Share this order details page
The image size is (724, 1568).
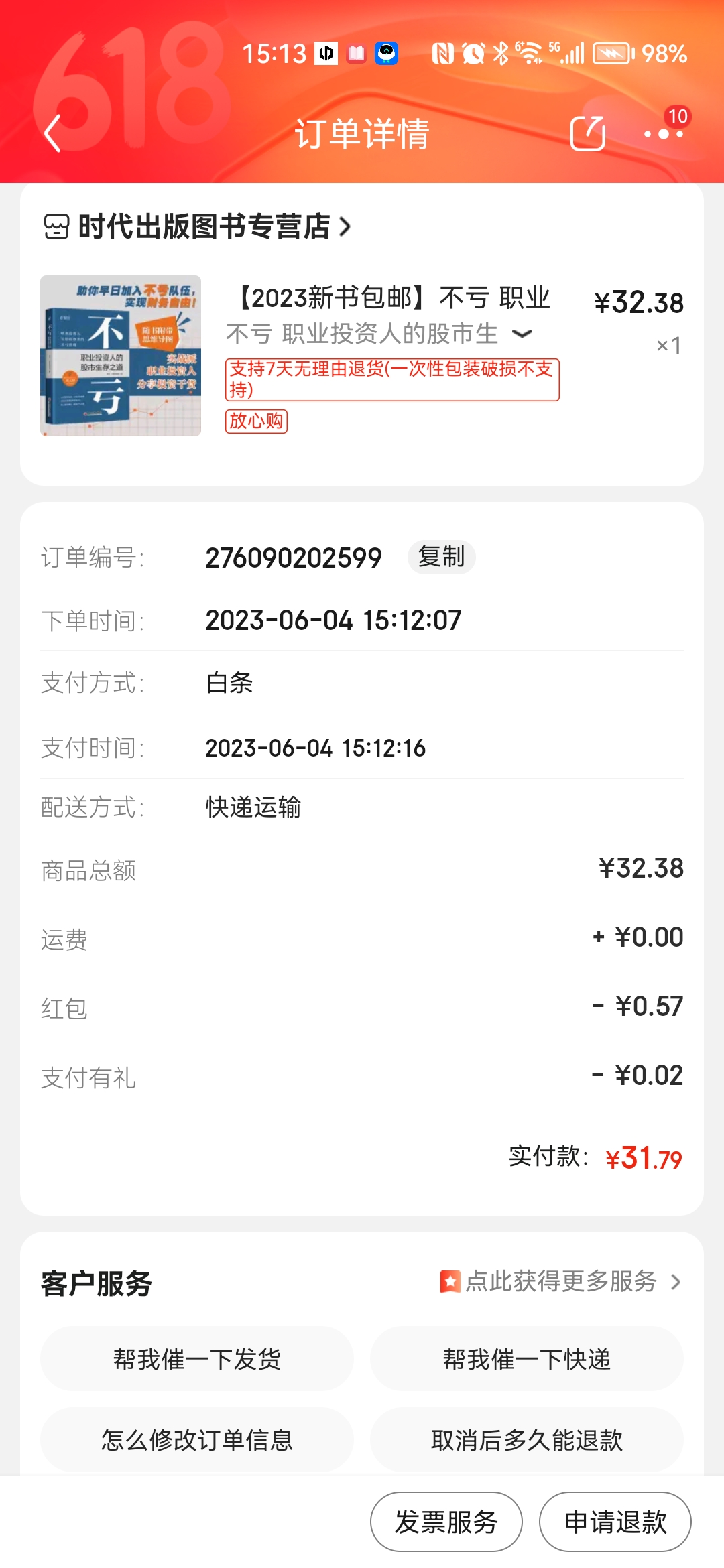tap(587, 133)
